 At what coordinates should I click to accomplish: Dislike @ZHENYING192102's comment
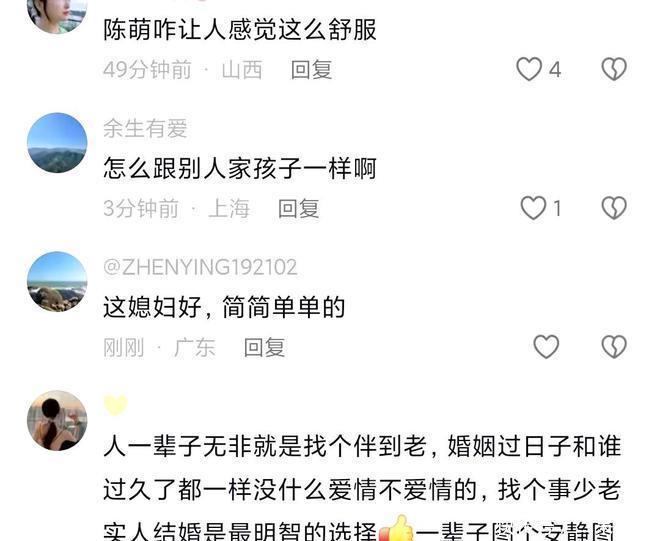[613, 347]
